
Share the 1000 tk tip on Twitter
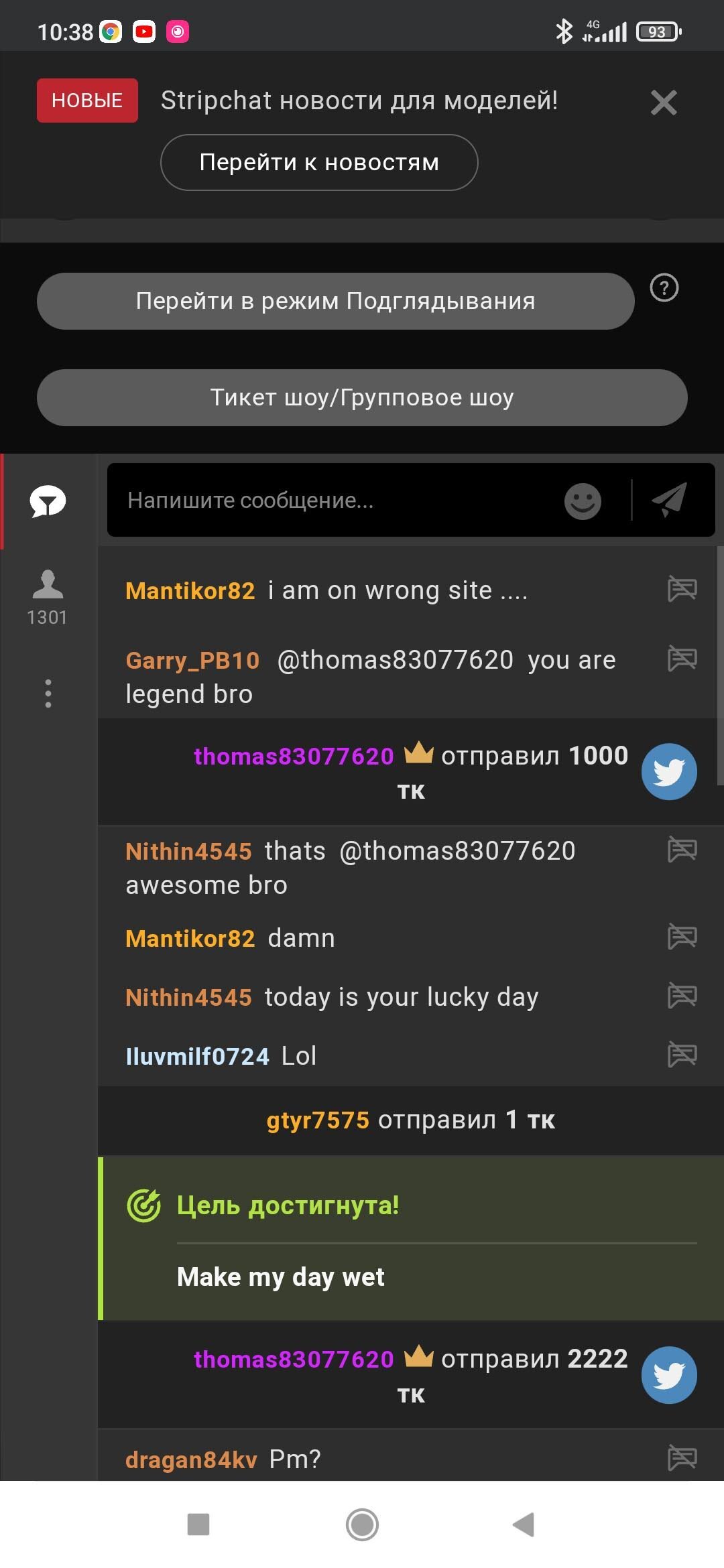(668, 771)
